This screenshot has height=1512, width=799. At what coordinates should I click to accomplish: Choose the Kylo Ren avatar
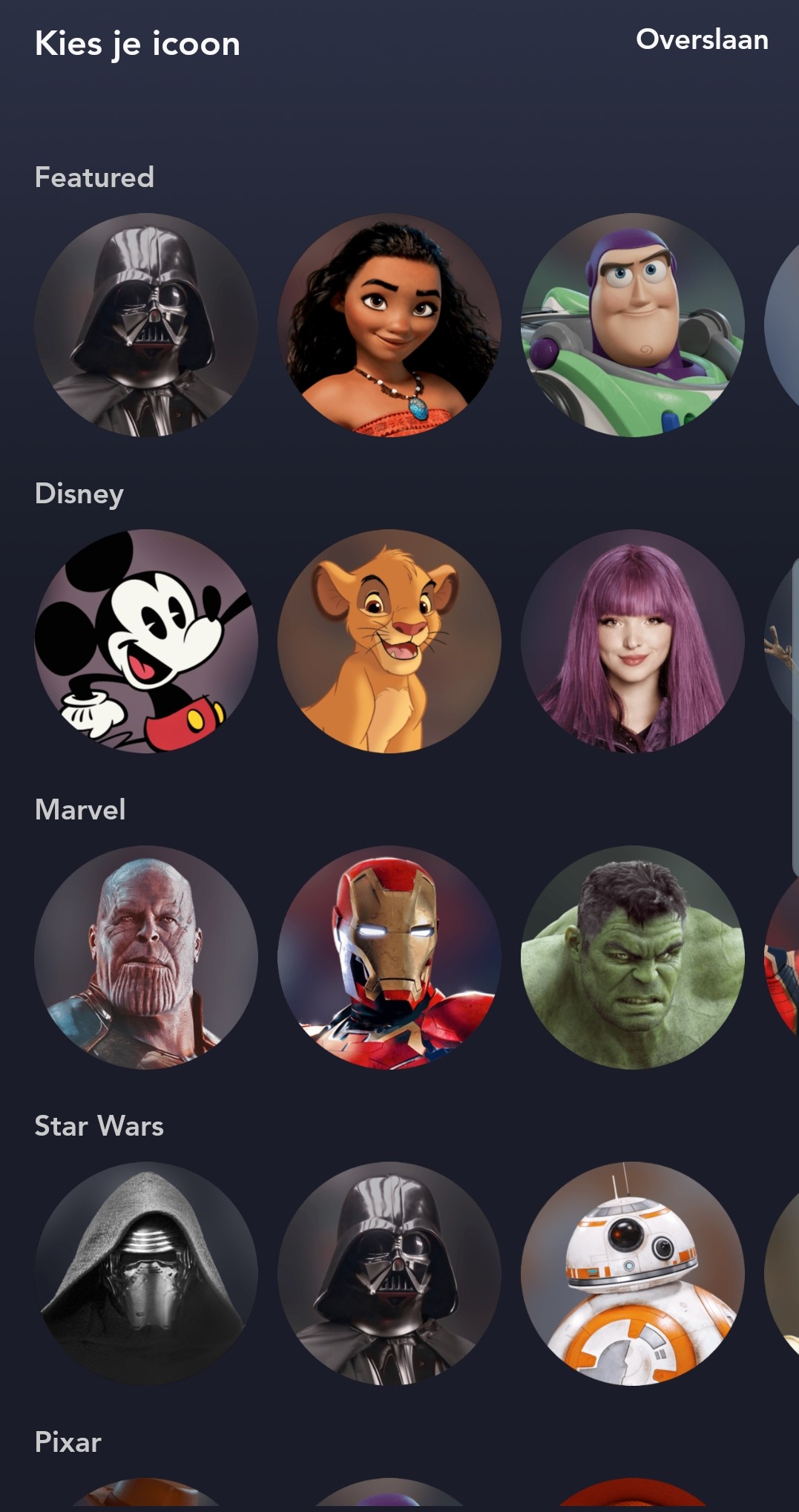click(x=146, y=1274)
